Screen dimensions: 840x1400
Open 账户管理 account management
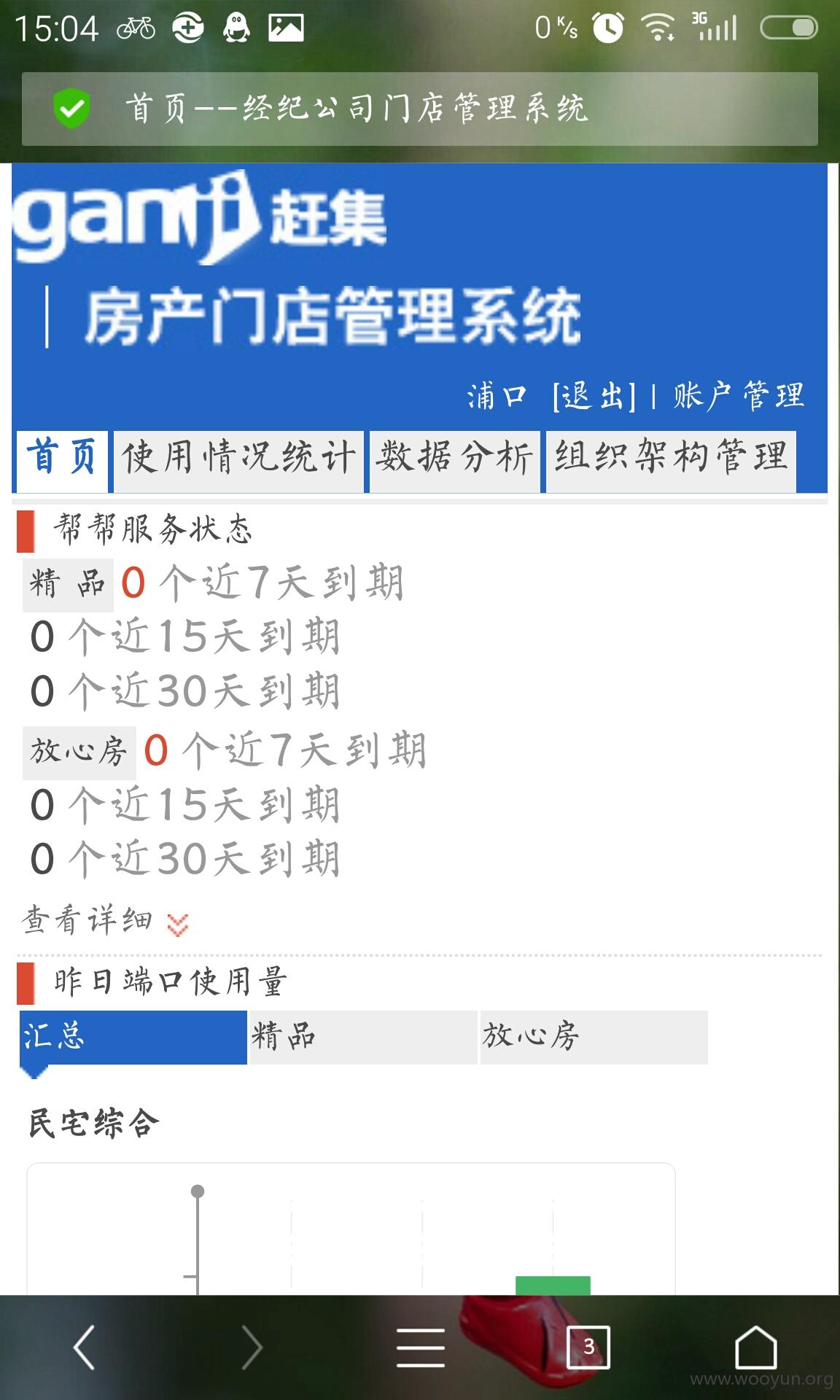[738, 396]
